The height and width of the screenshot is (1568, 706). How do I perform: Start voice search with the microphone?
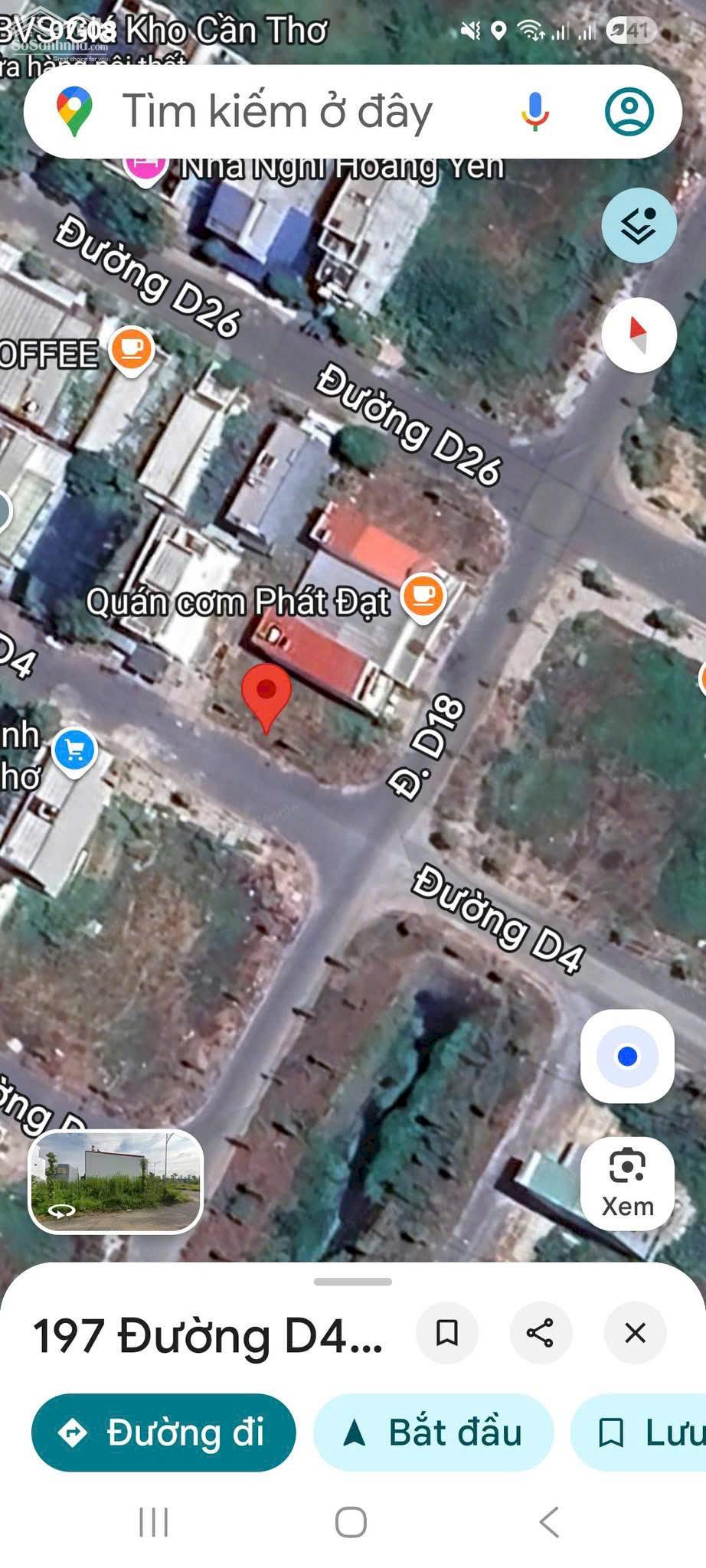pyautogui.click(x=535, y=112)
